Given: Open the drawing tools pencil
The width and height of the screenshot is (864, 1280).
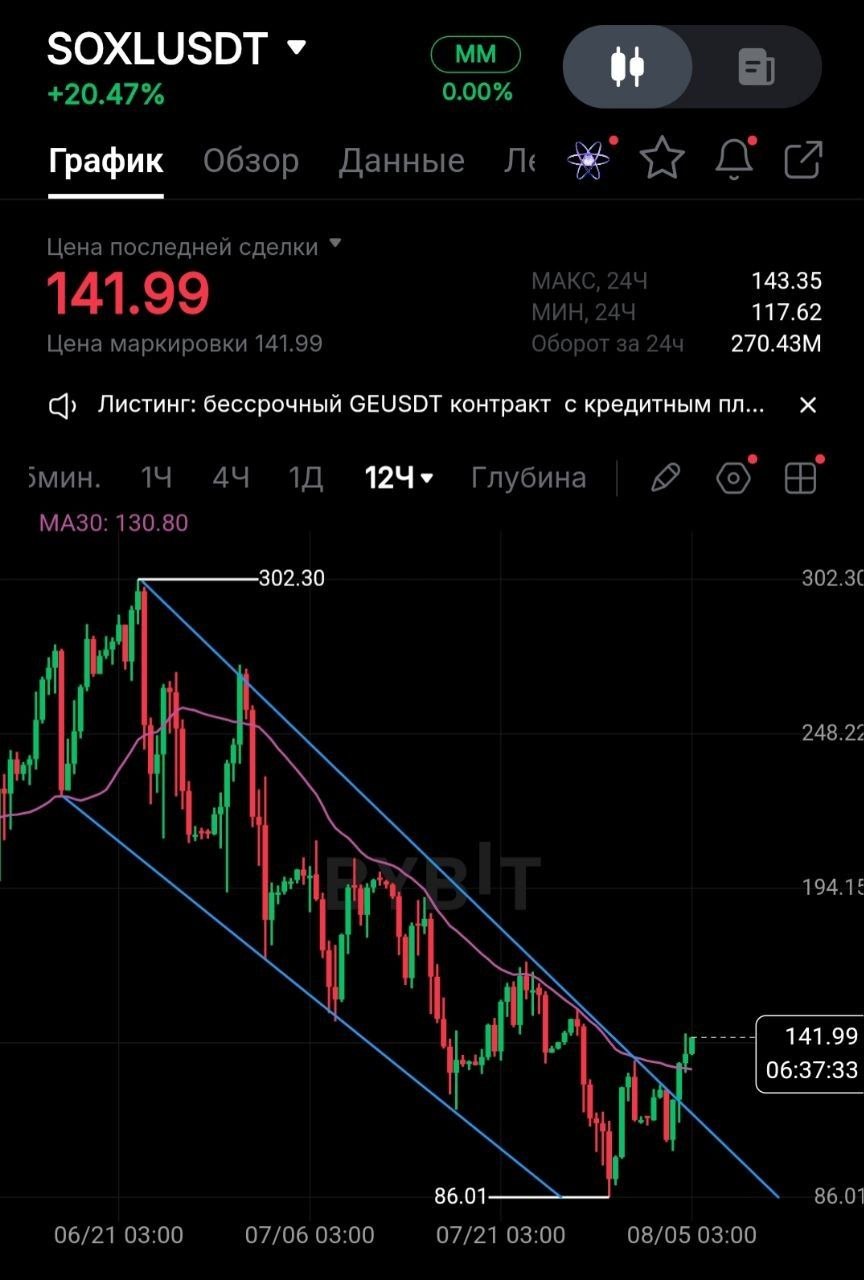Looking at the screenshot, I should coord(665,478).
